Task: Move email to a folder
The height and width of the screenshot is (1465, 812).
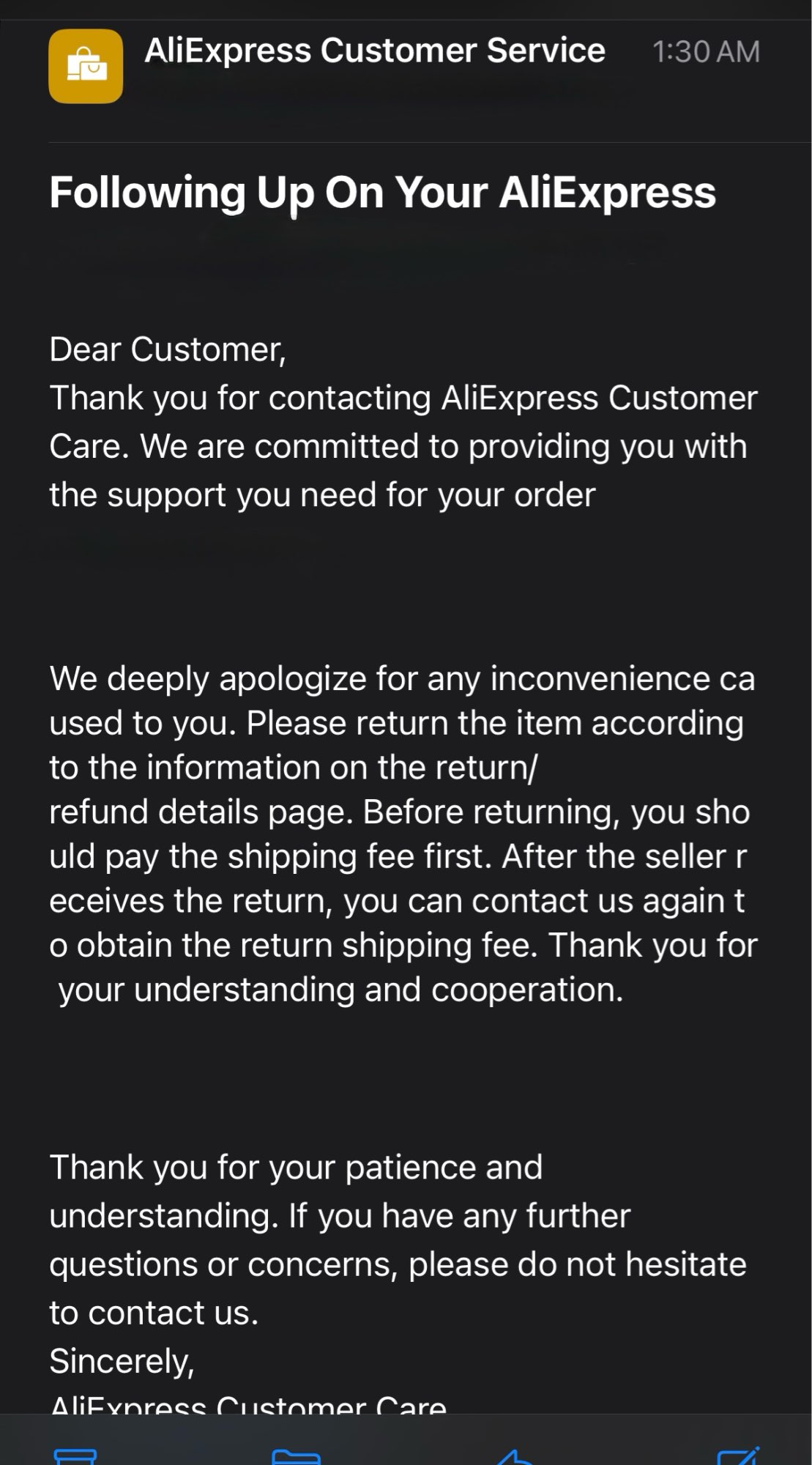Action: pos(296,1455)
